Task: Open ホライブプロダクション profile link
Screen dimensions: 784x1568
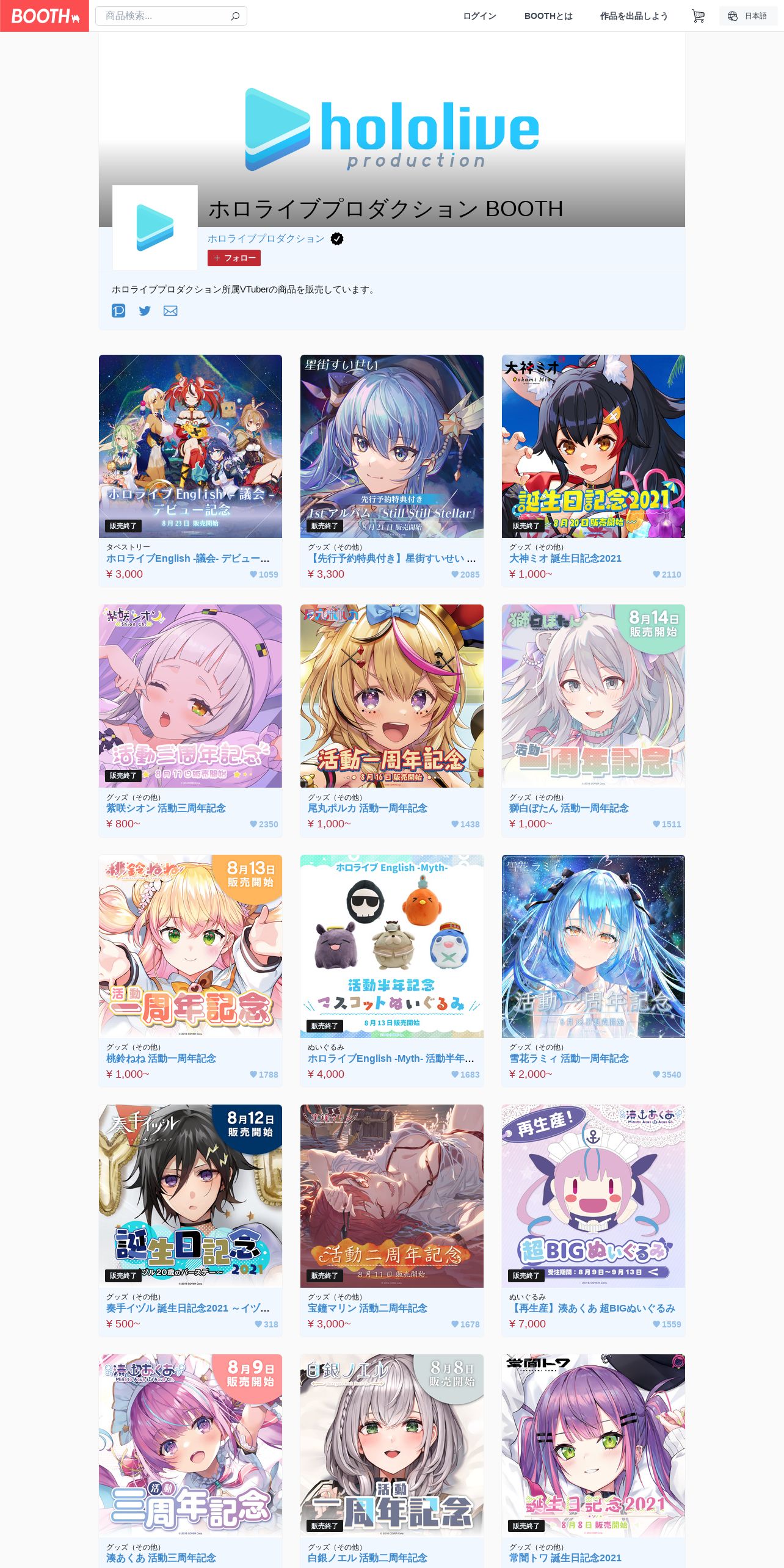Action: (x=266, y=239)
